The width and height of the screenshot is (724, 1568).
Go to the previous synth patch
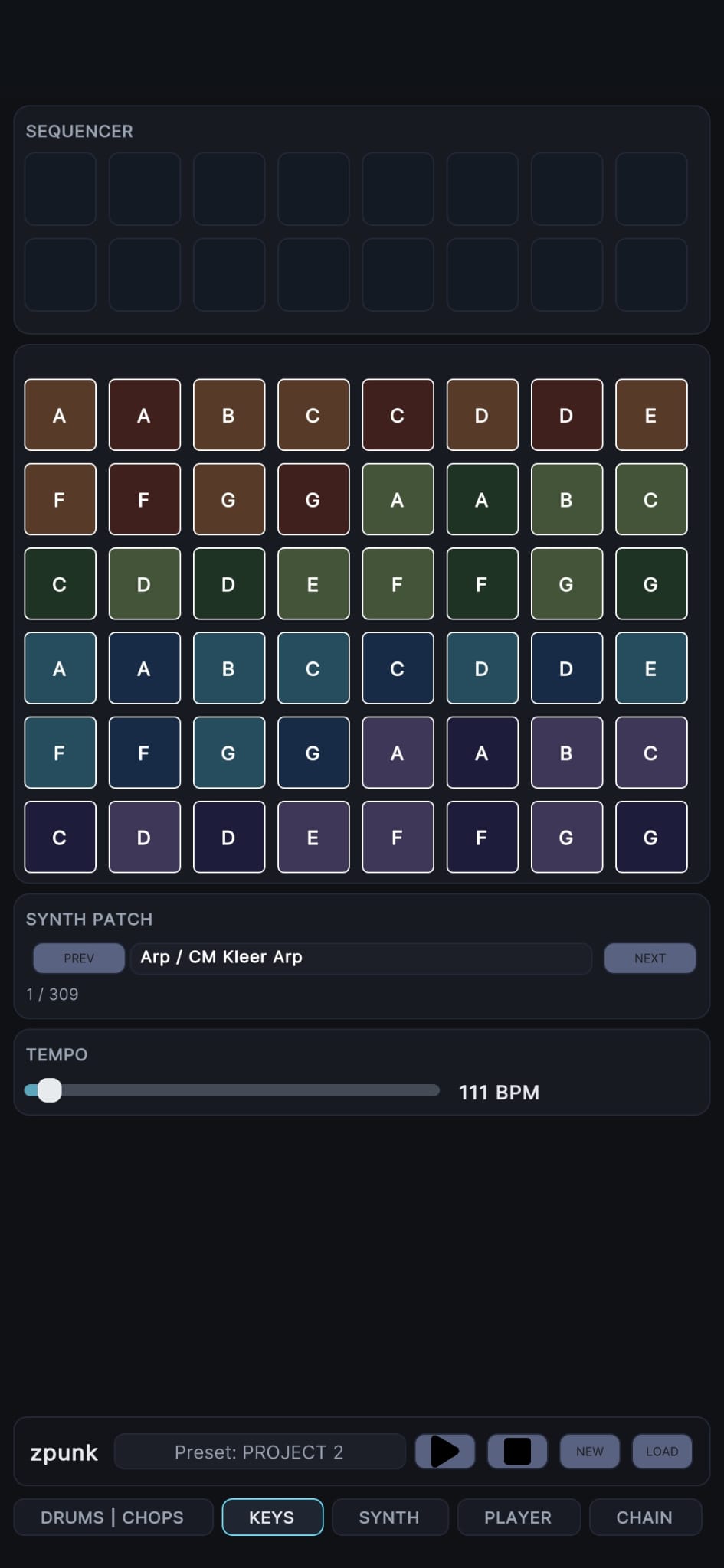coord(79,958)
